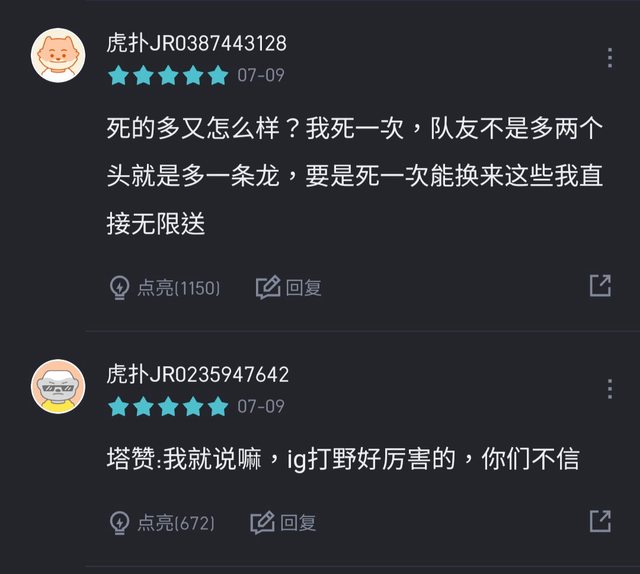This screenshot has width=640, height=574.
Task: Light up the comment with 672 点亮
Action: (161, 522)
